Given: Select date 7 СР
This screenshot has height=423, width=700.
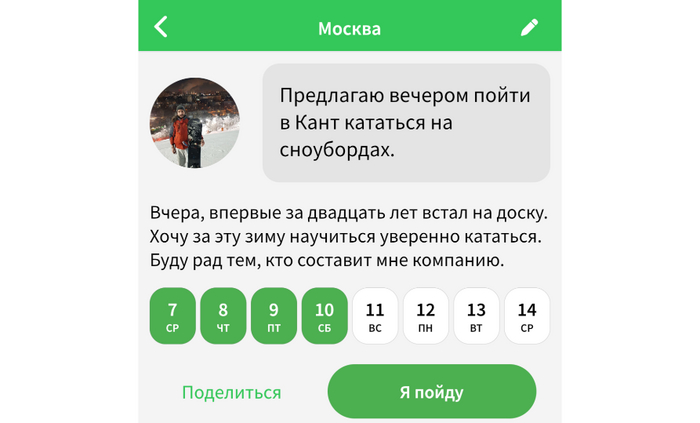Looking at the screenshot, I should click(173, 316).
